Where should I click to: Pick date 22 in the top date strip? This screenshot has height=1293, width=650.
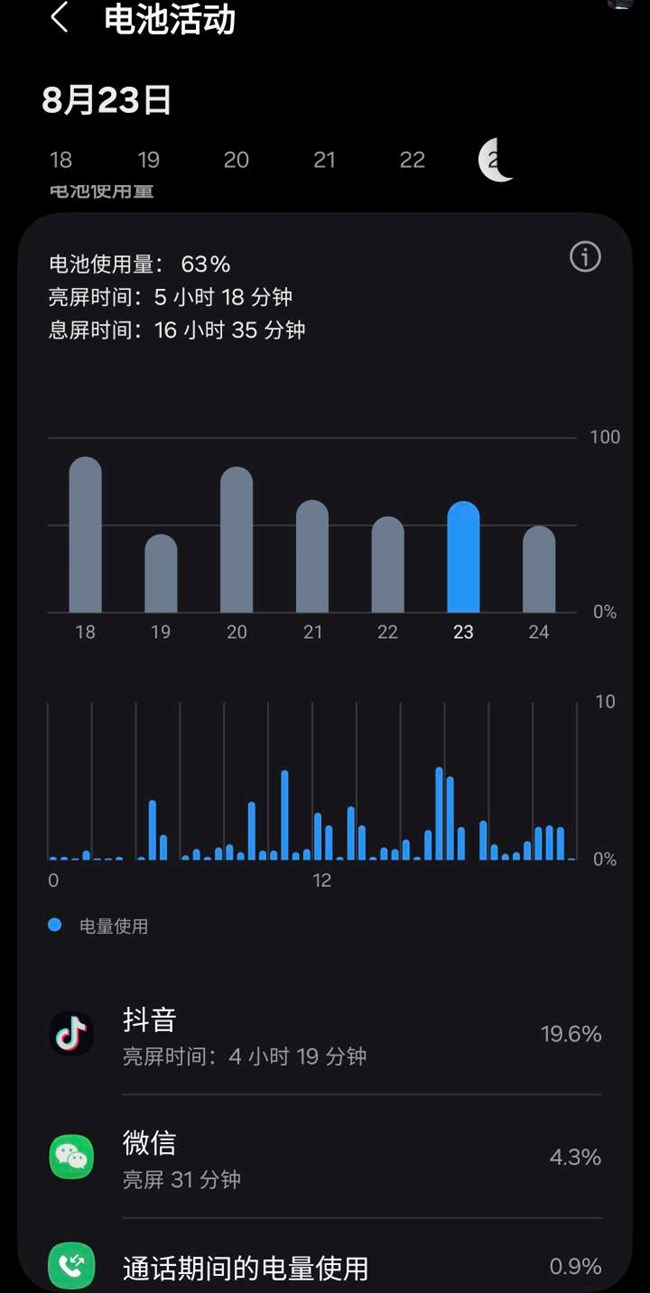[412, 160]
